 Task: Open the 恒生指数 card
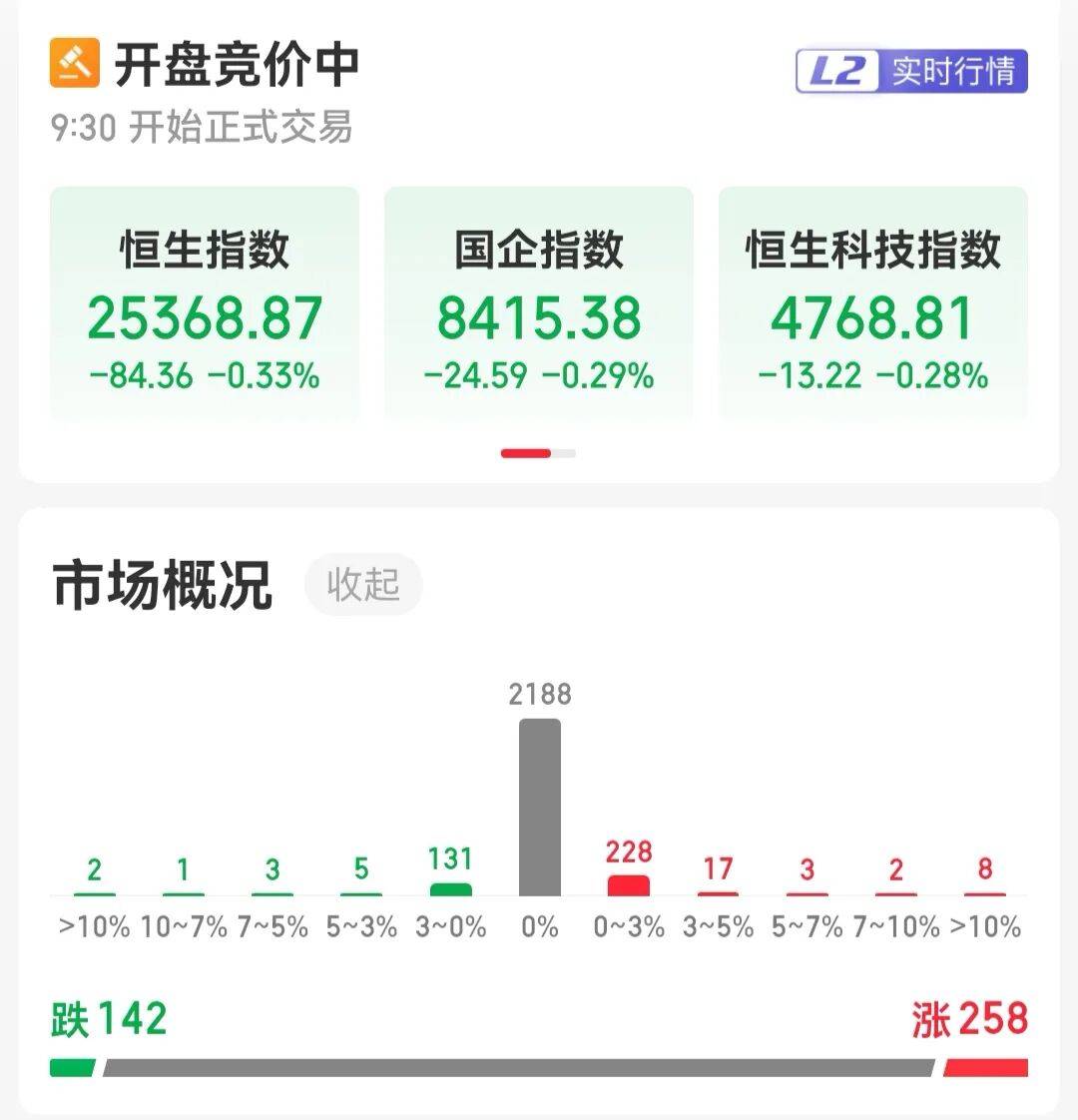[x=205, y=303]
